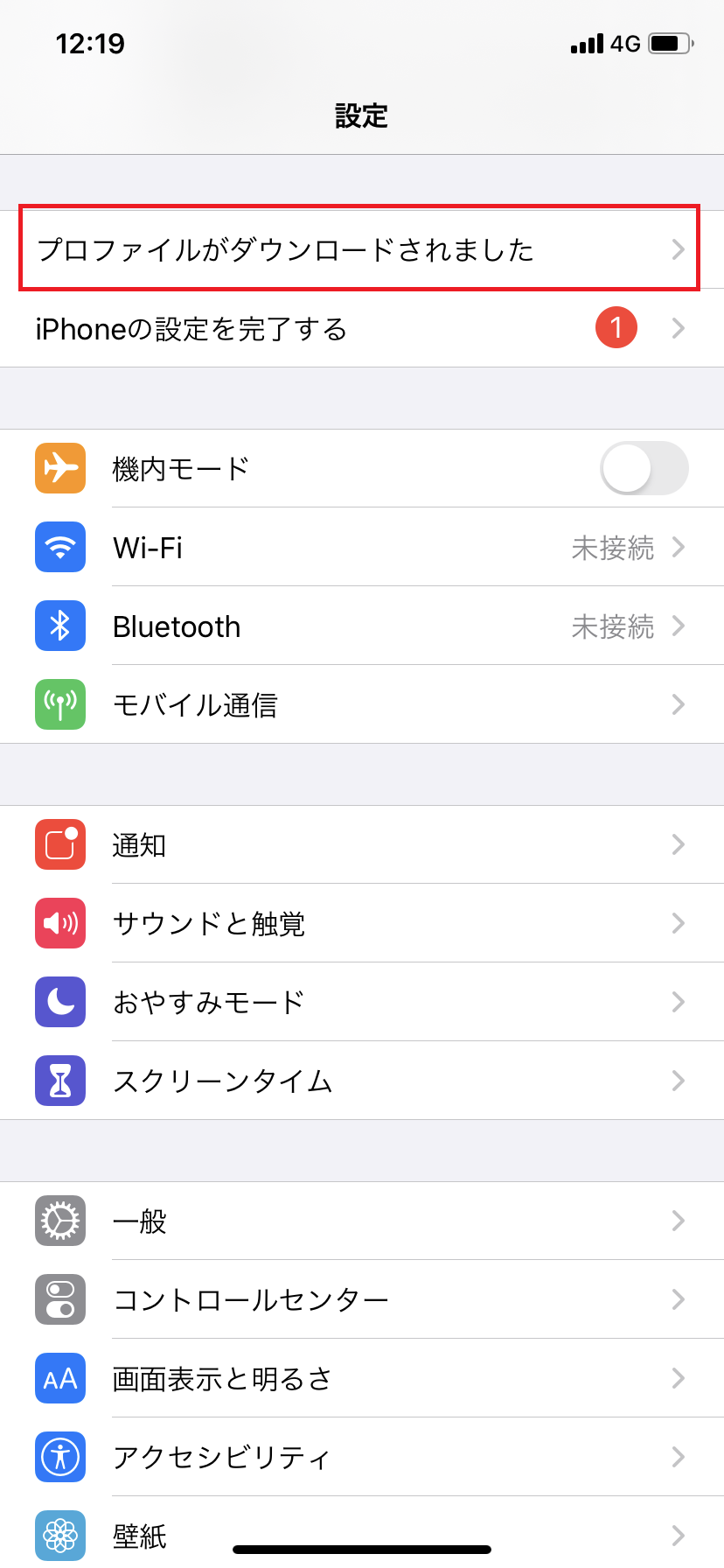Tap the Bluetooth icon

click(59, 626)
